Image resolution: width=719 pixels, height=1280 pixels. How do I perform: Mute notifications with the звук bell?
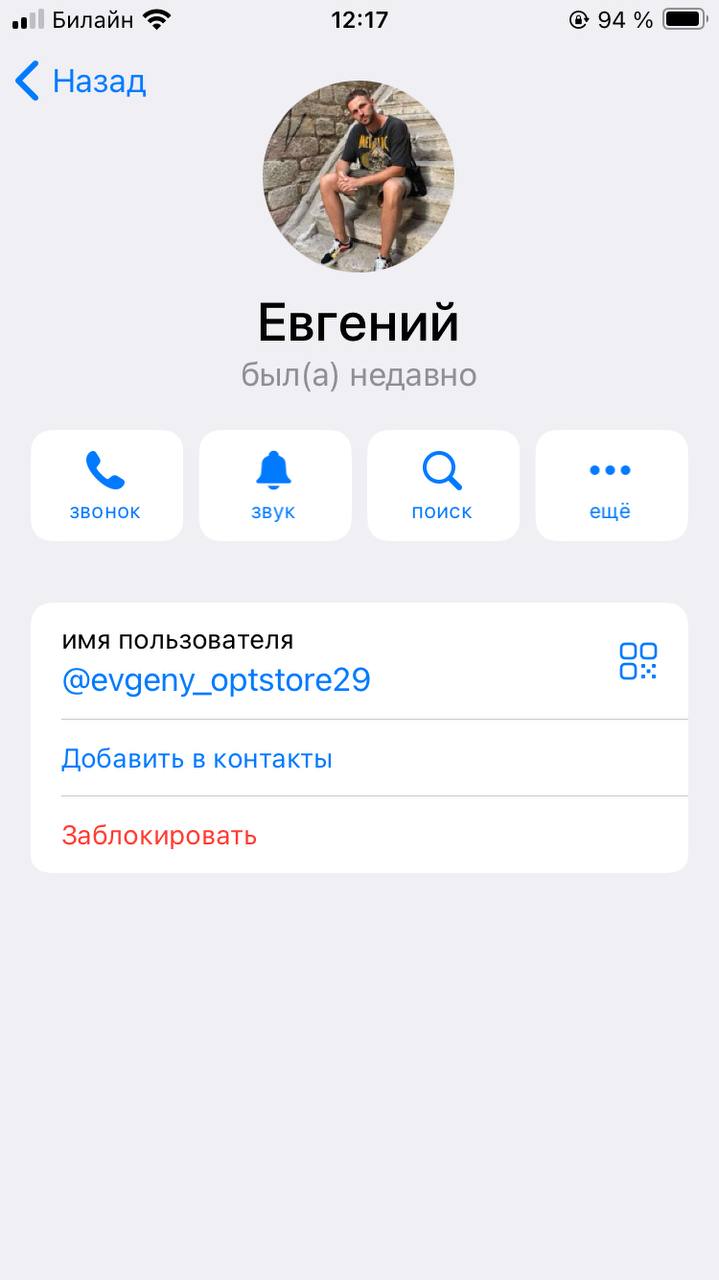[274, 485]
